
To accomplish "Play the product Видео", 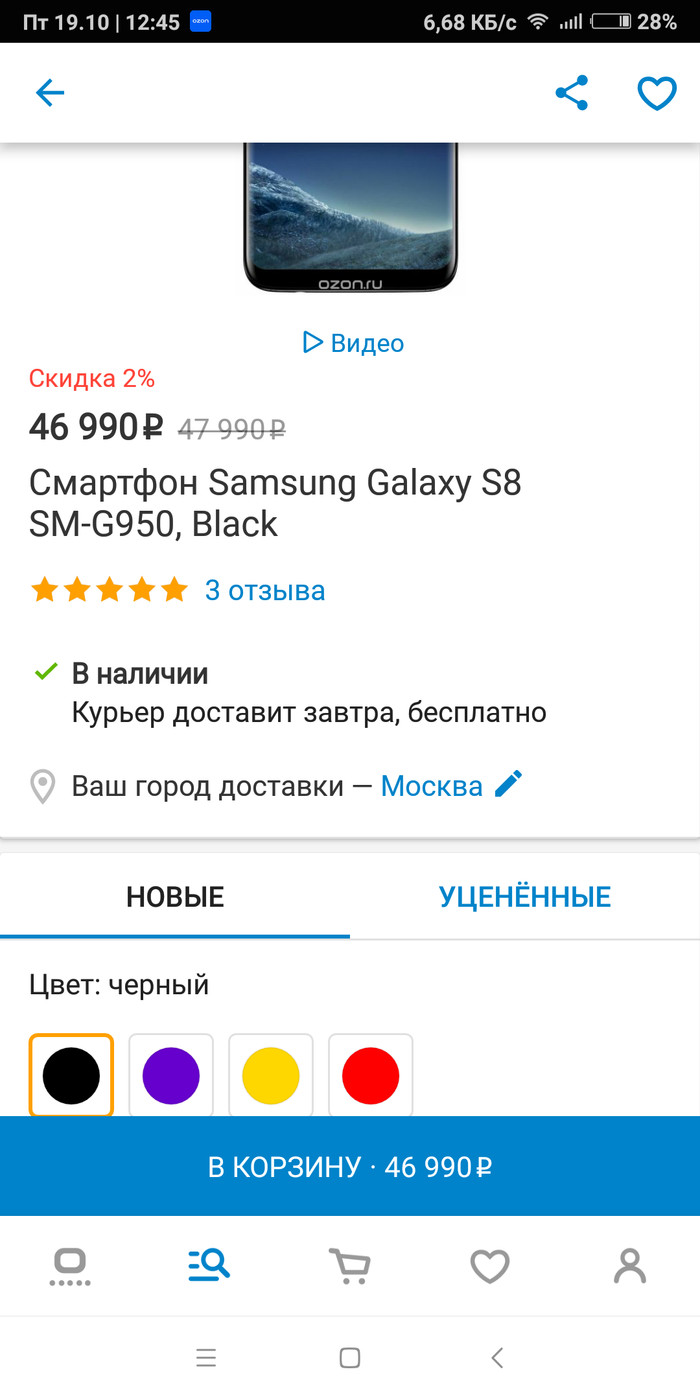I will (x=353, y=343).
